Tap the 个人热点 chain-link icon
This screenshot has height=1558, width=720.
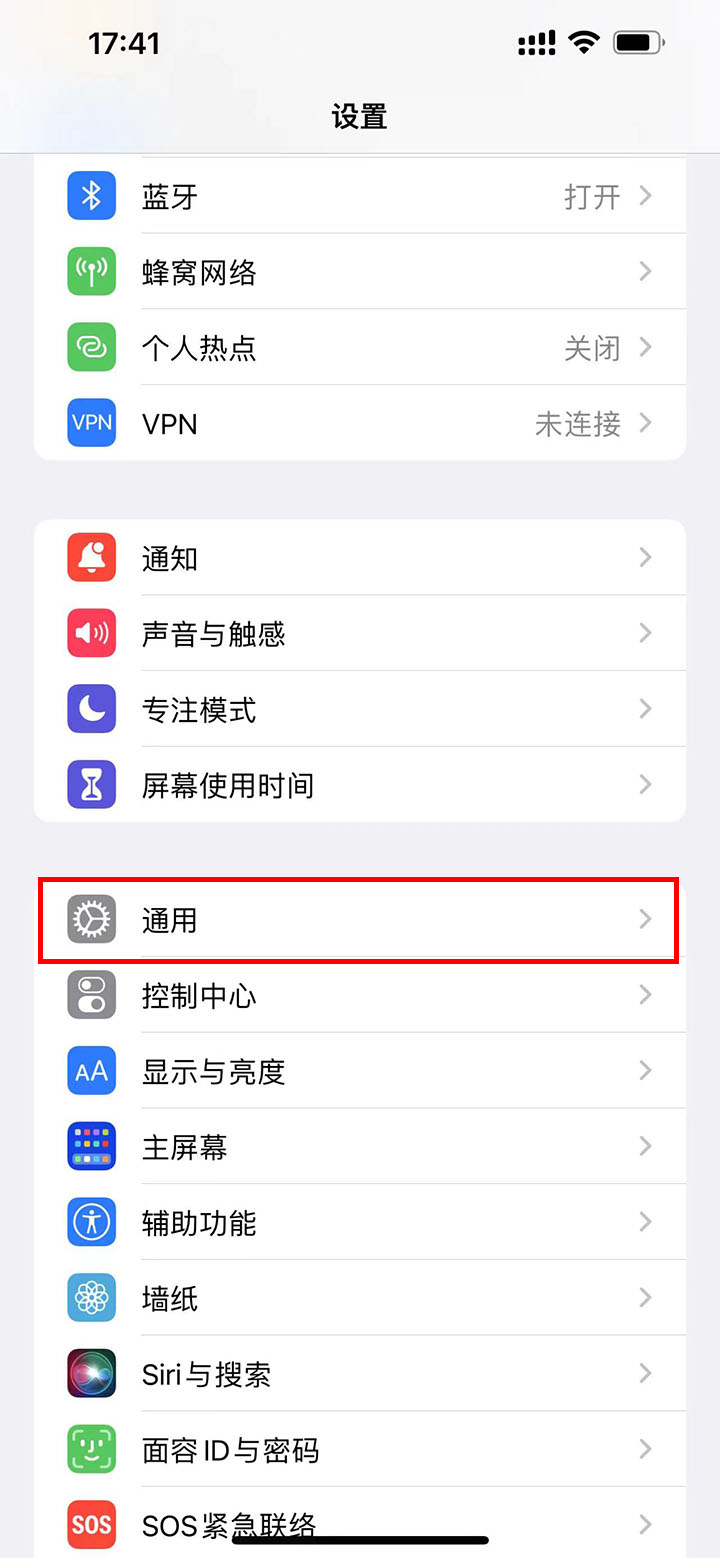click(91, 347)
